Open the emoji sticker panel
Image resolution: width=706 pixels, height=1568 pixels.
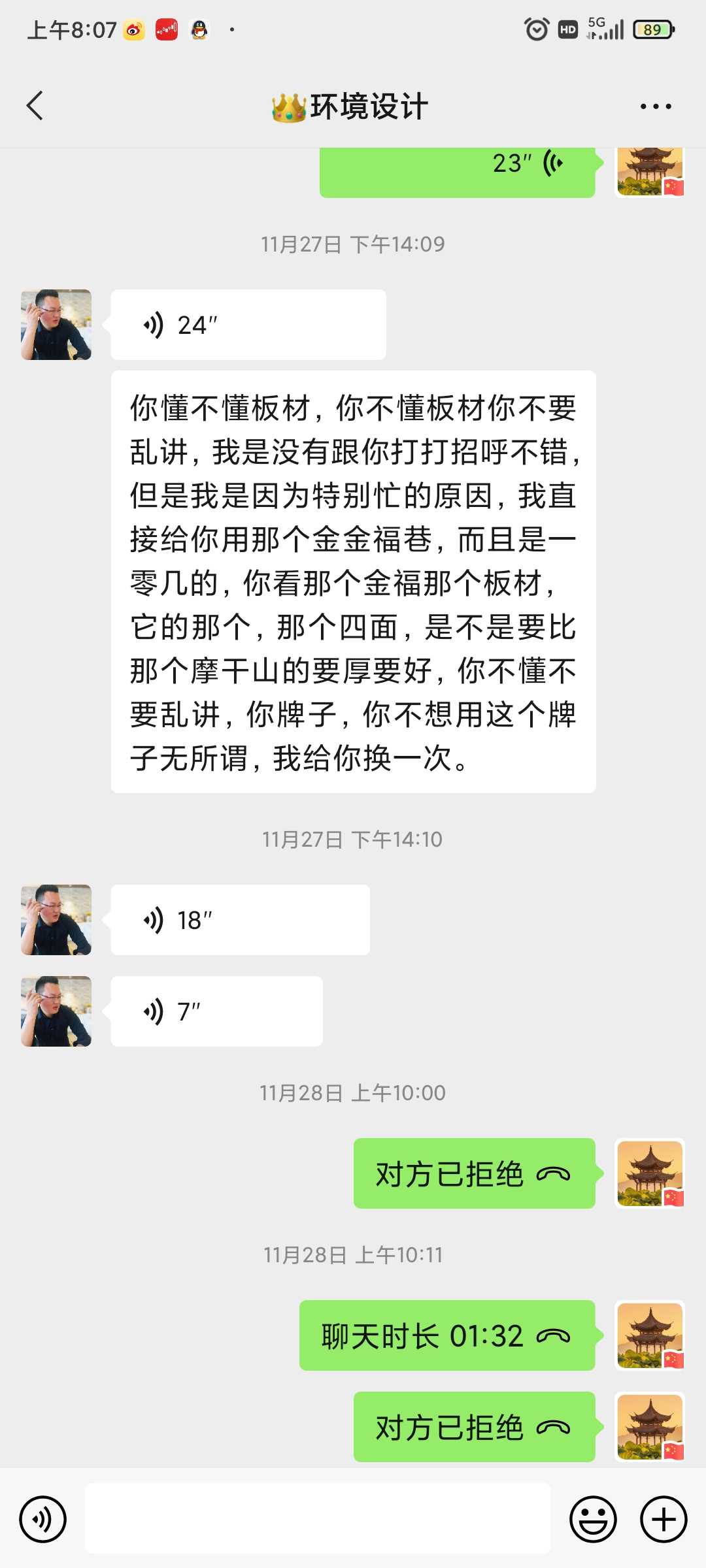pos(593,1519)
